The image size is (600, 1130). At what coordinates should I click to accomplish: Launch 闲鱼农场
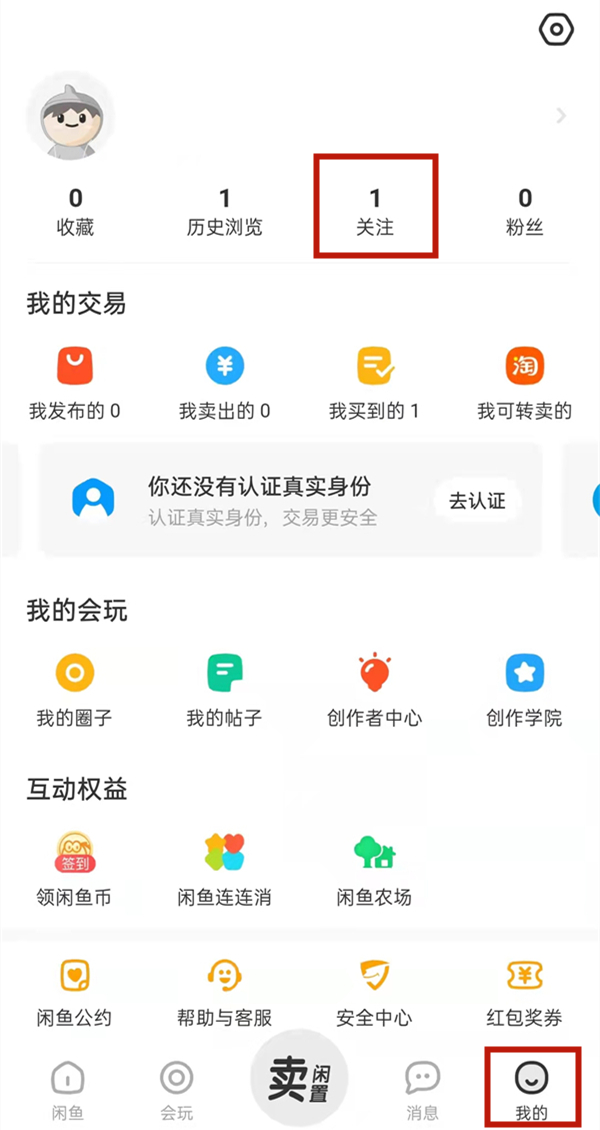375,868
